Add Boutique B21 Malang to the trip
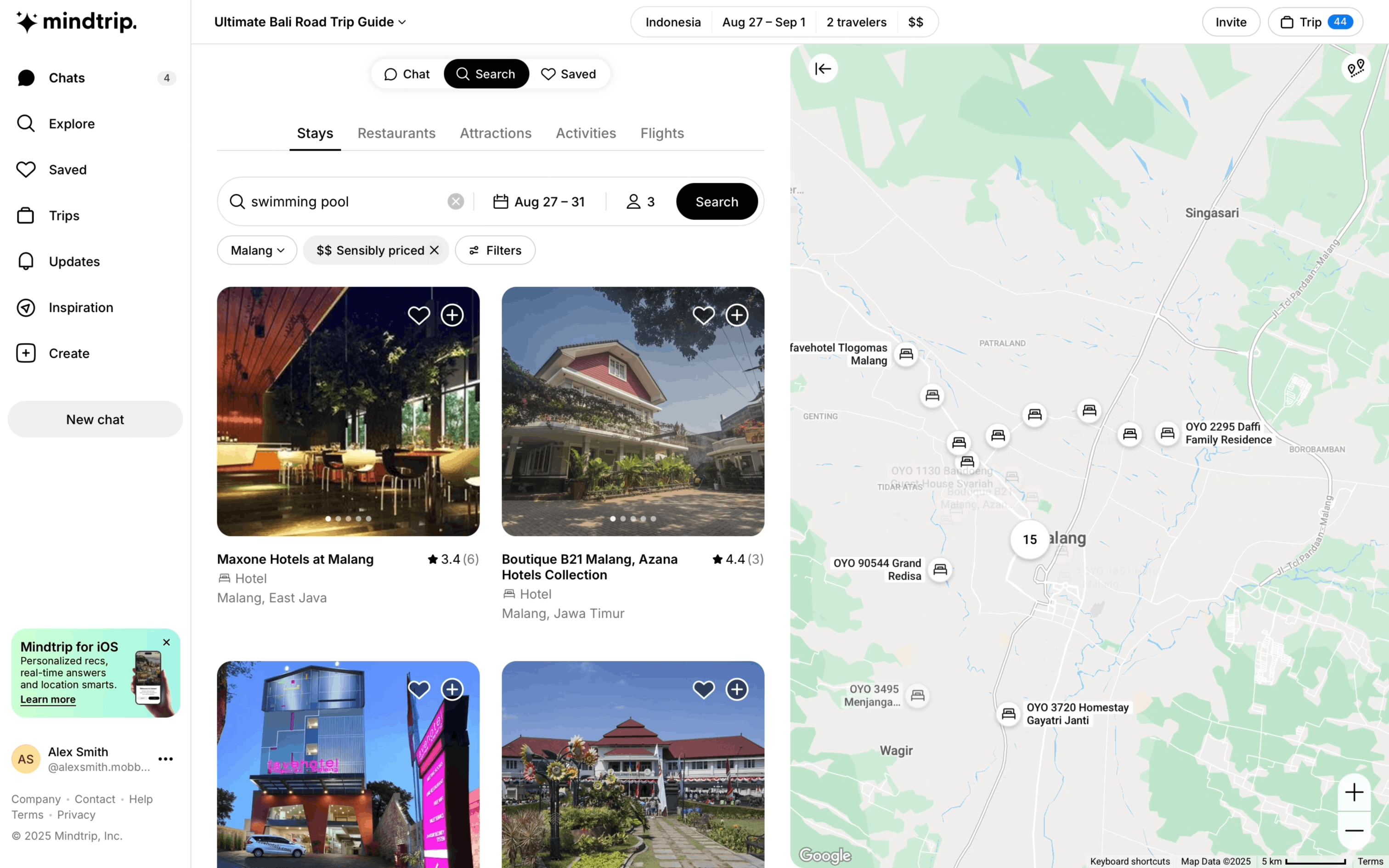 pos(736,315)
